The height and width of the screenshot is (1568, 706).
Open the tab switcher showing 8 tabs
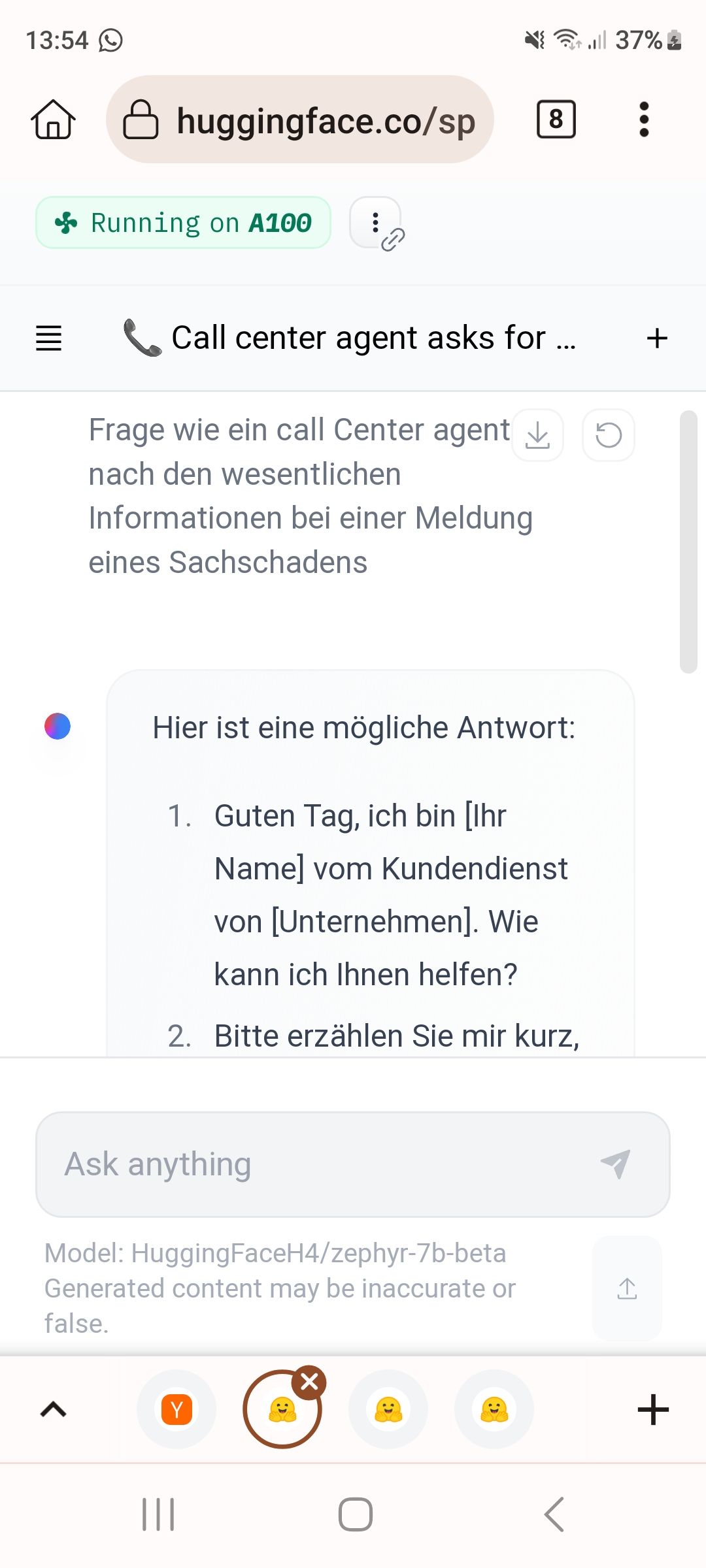[x=556, y=120]
